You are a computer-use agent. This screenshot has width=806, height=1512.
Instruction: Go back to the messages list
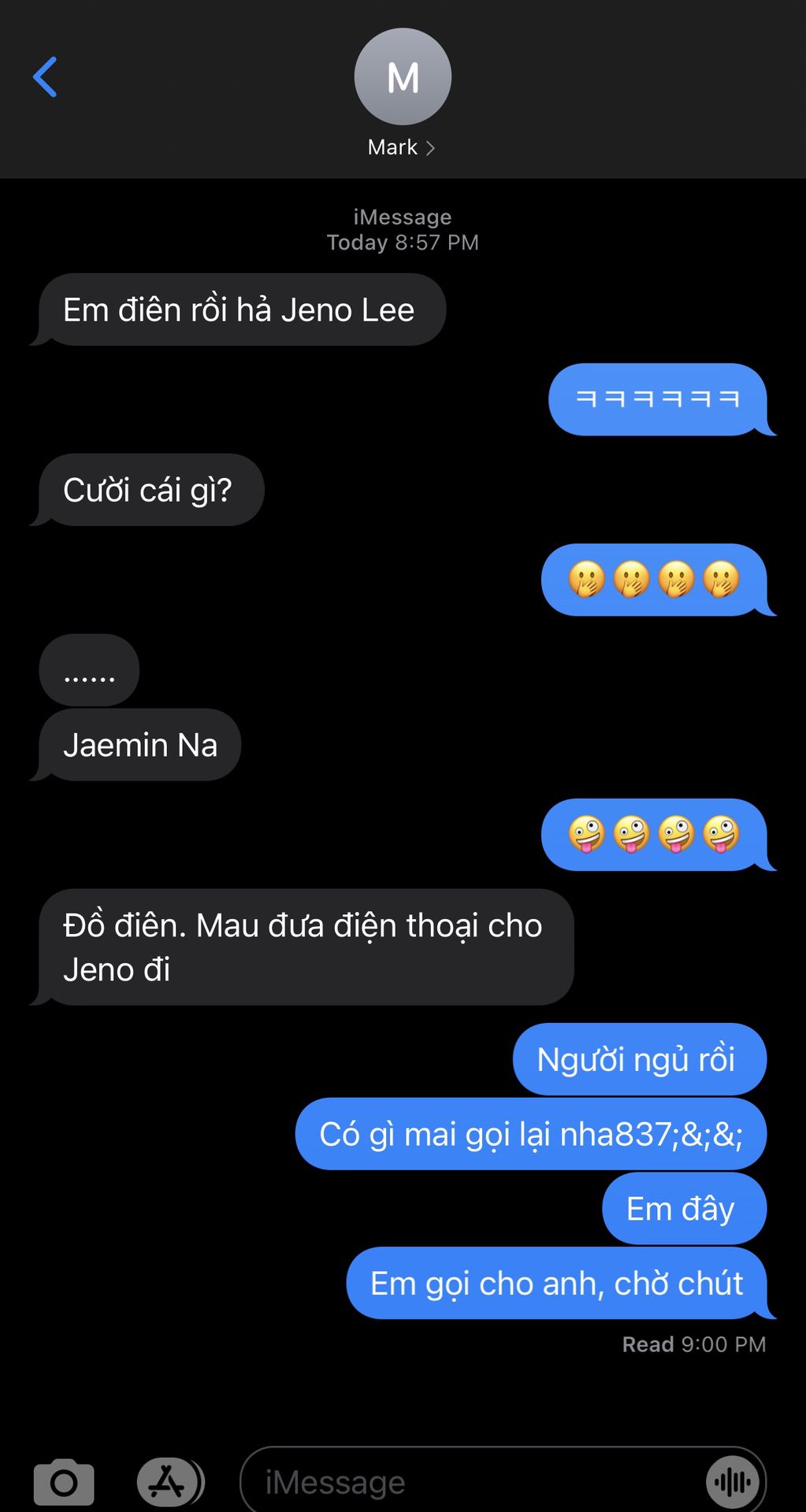coord(45,77)
